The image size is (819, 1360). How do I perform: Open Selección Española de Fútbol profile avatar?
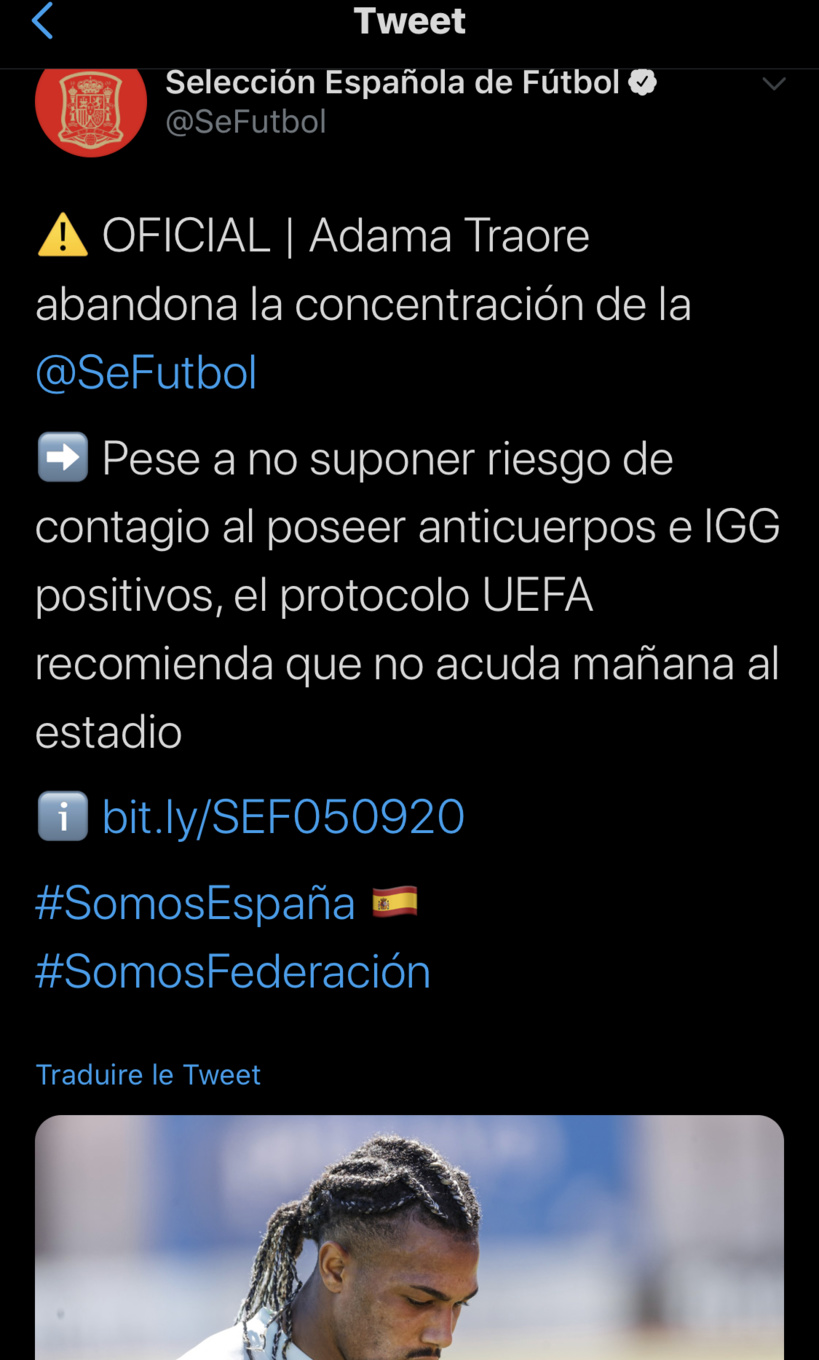point(91,105)
